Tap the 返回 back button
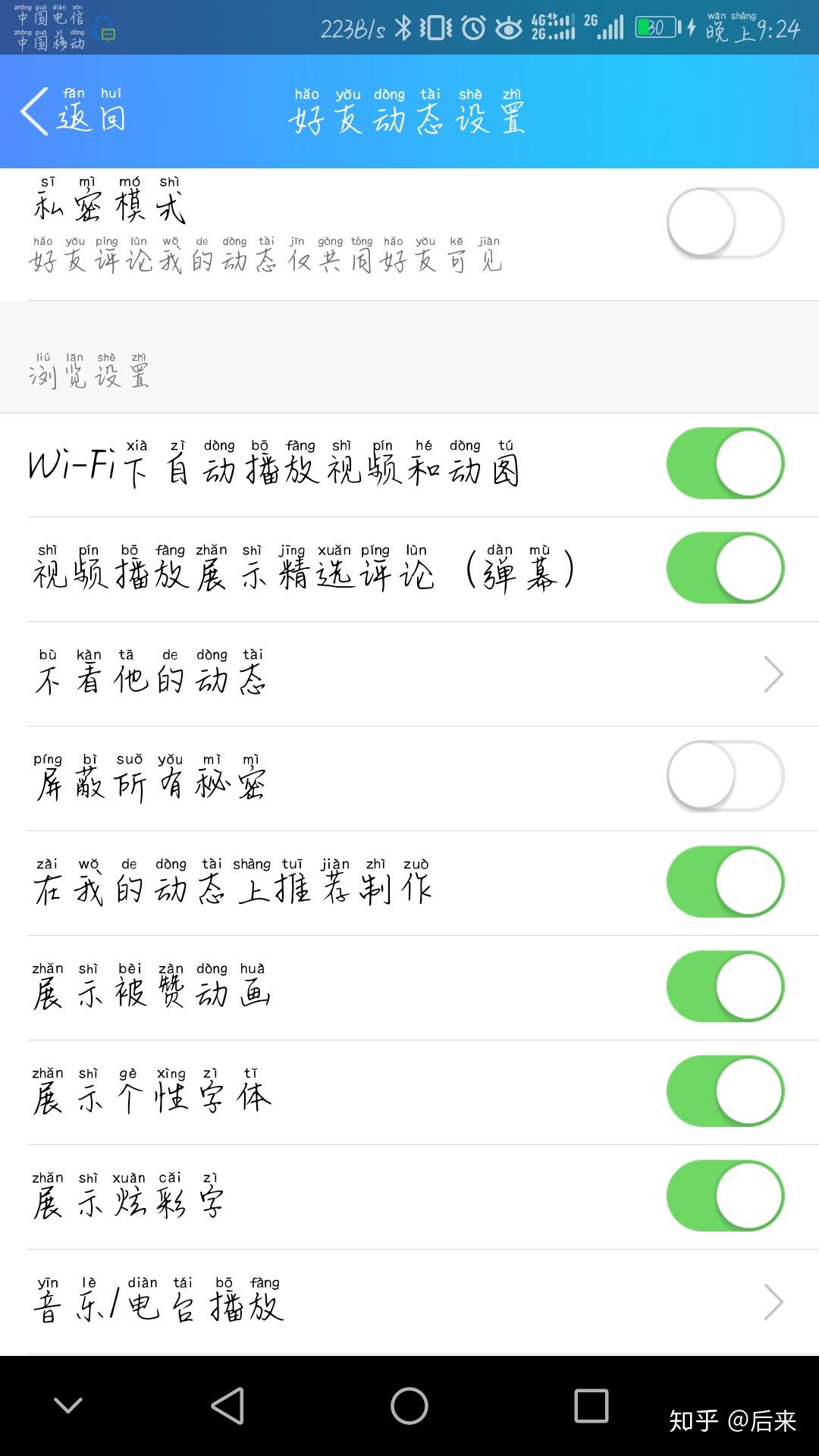 (74, 112)
